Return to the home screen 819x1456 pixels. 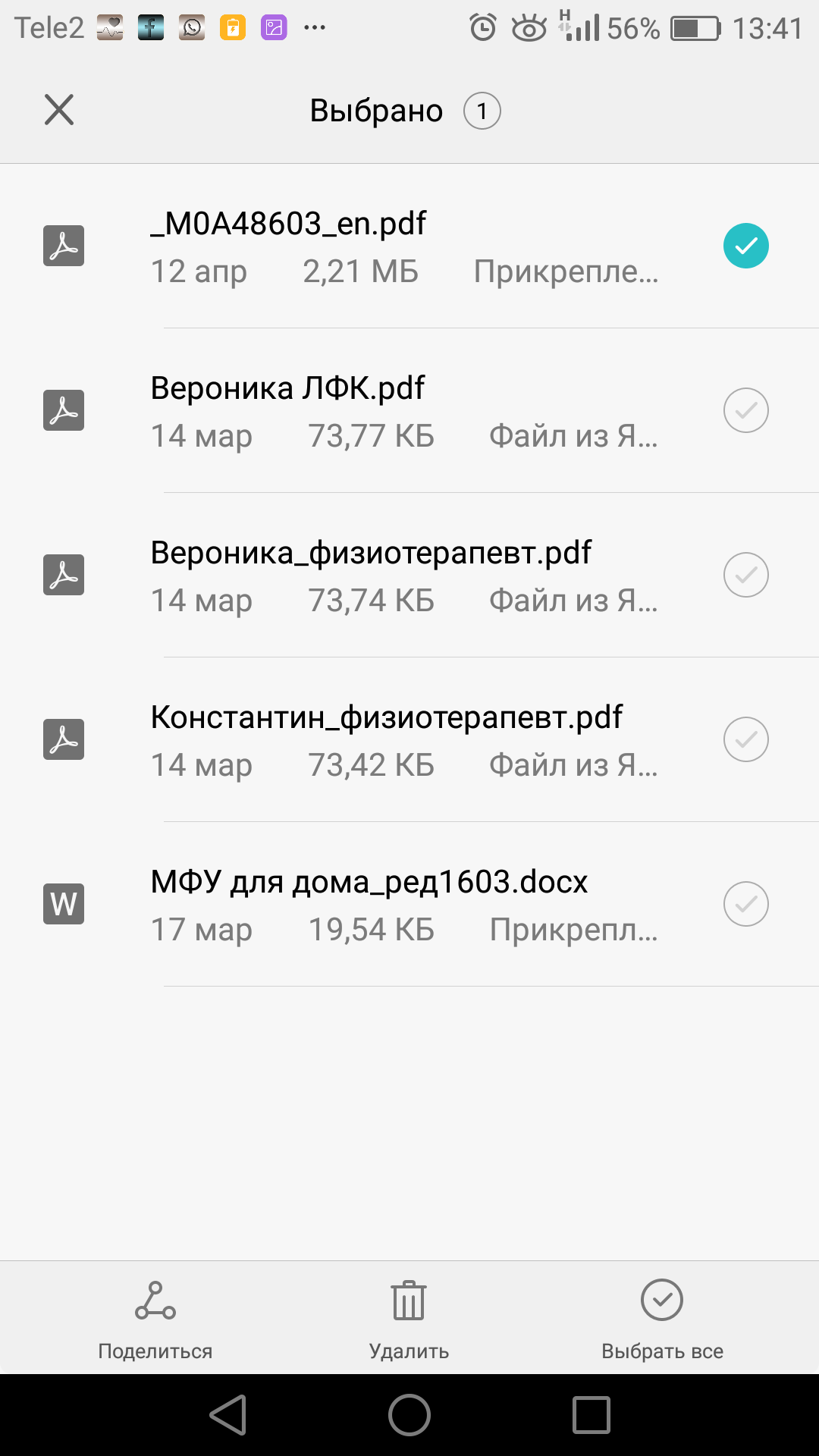click(x=409, y=1415)
